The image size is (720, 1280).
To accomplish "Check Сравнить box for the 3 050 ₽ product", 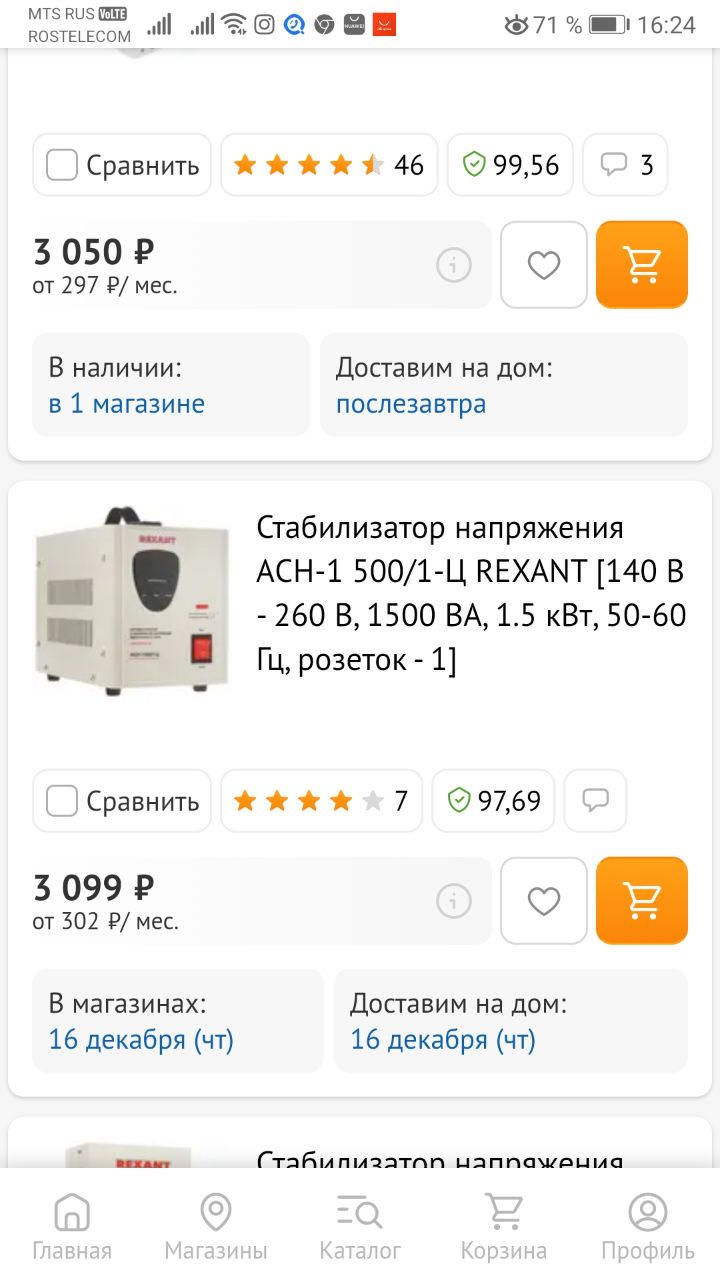I will point(62,165).
